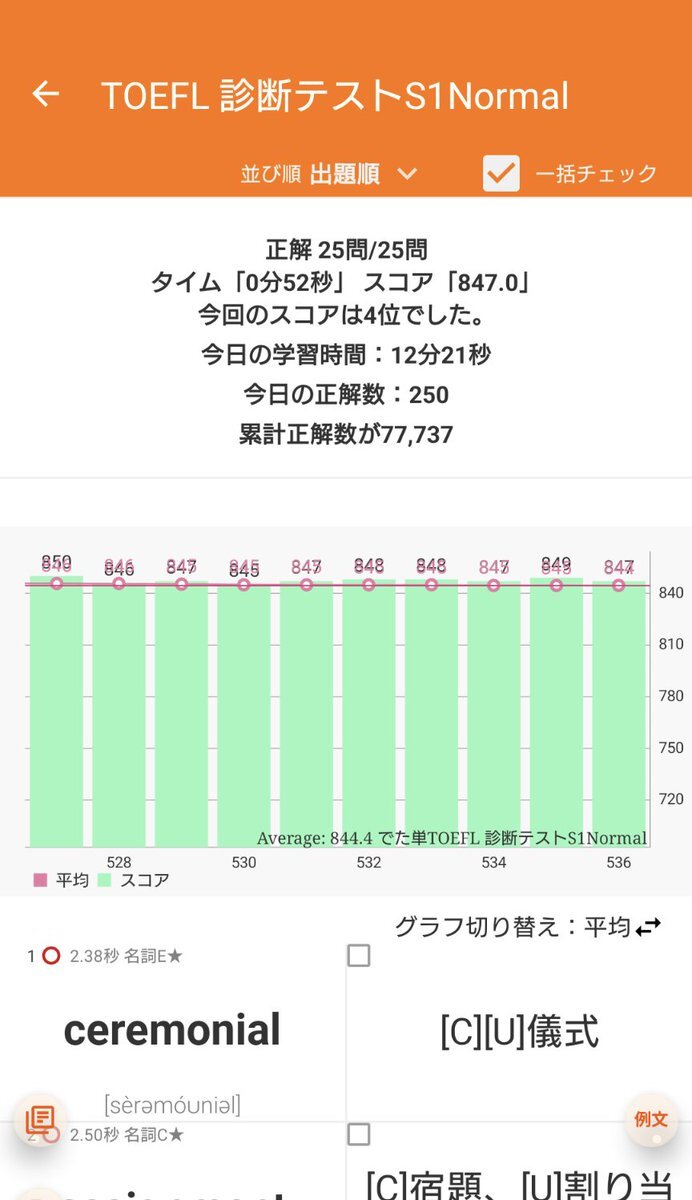Open the 並び順 出題順 sort dropdown
Screen dimensions: 692x1200
coord(328,173)
